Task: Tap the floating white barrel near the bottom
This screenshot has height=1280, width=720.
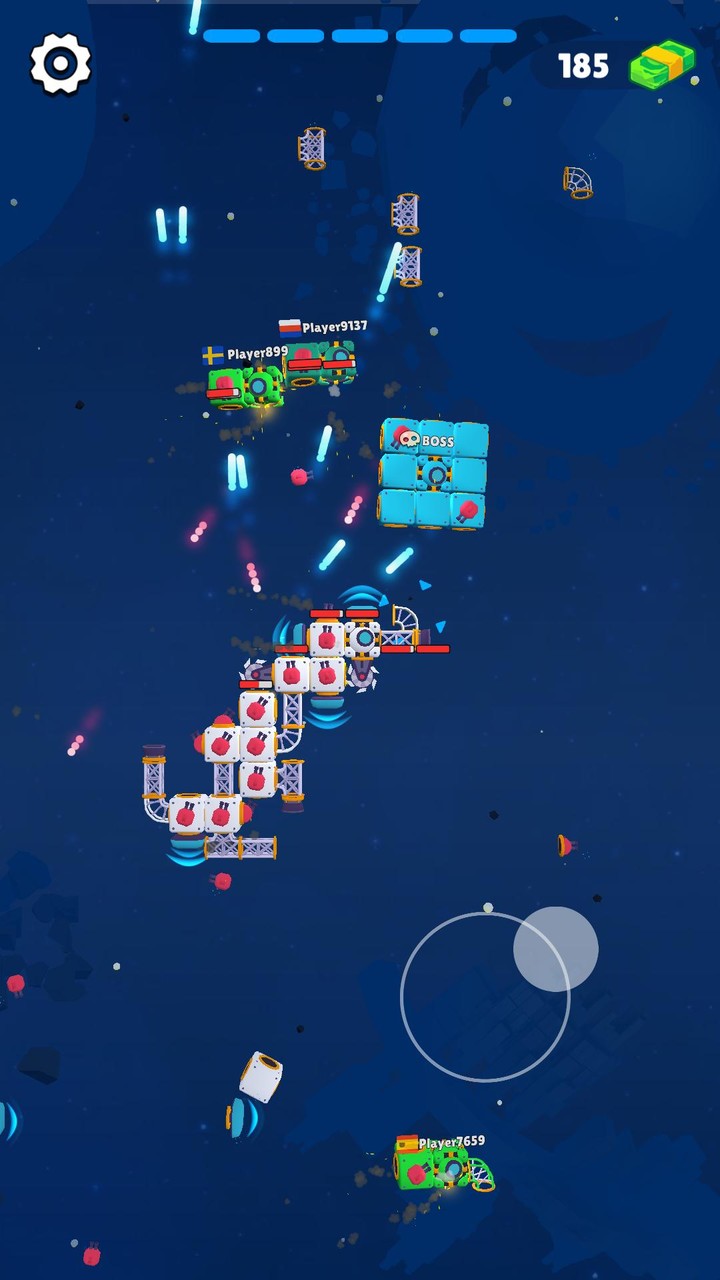Action: coord(262,1077)
